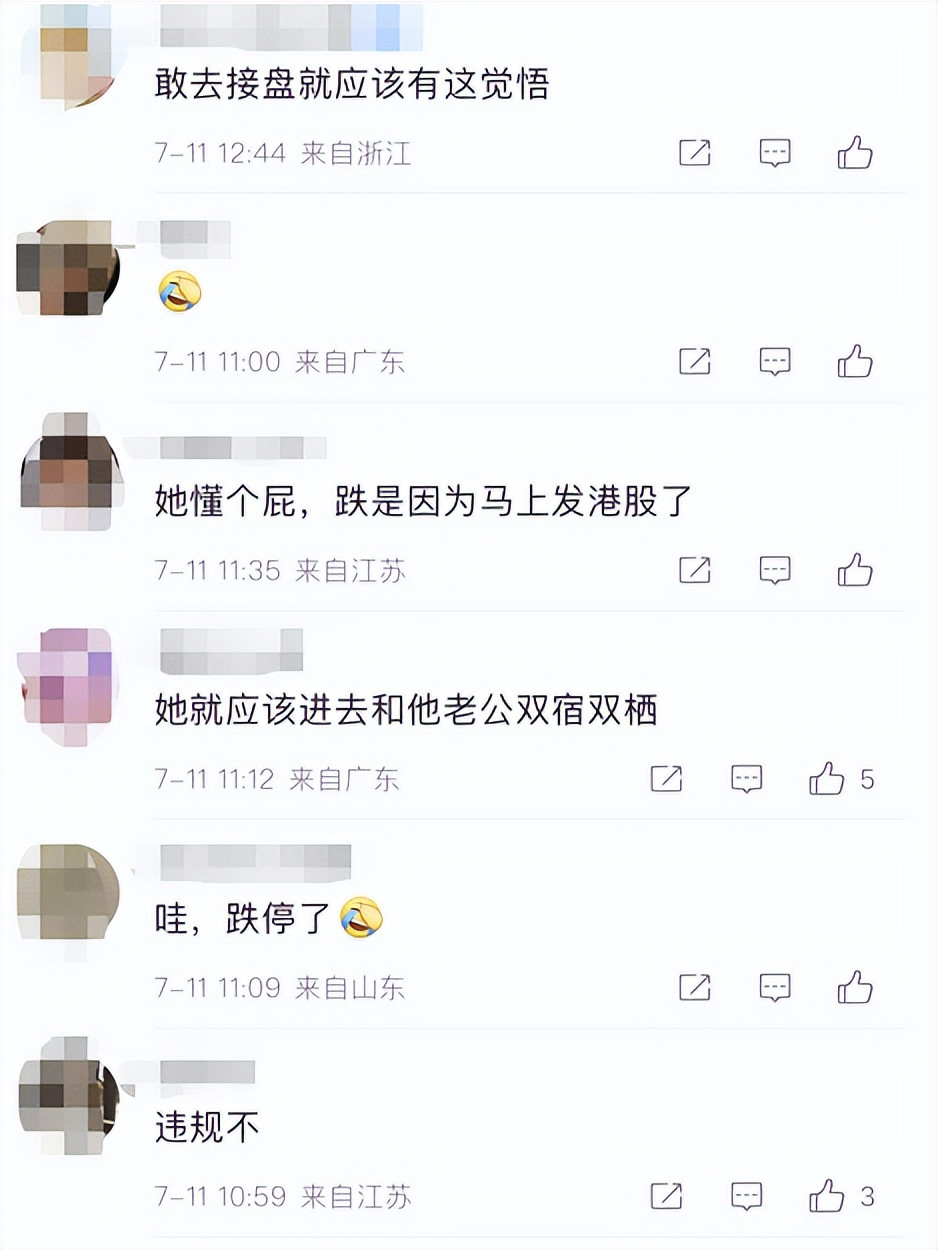Repost the comment about 发港股
Viewport: 938px width, 1250px height.
point(695,570)
